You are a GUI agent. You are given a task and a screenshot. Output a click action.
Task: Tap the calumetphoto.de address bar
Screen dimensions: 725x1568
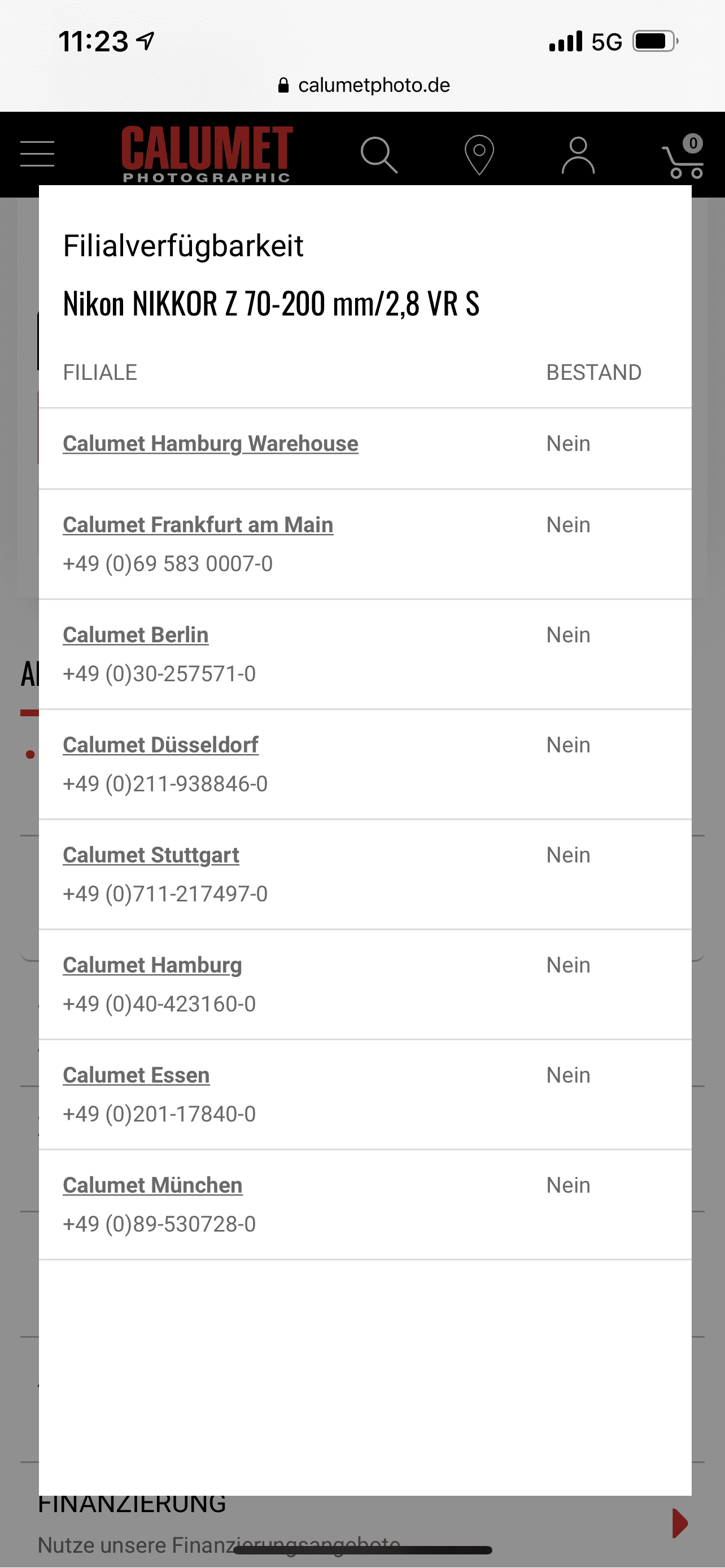click(x=364, y=85)
